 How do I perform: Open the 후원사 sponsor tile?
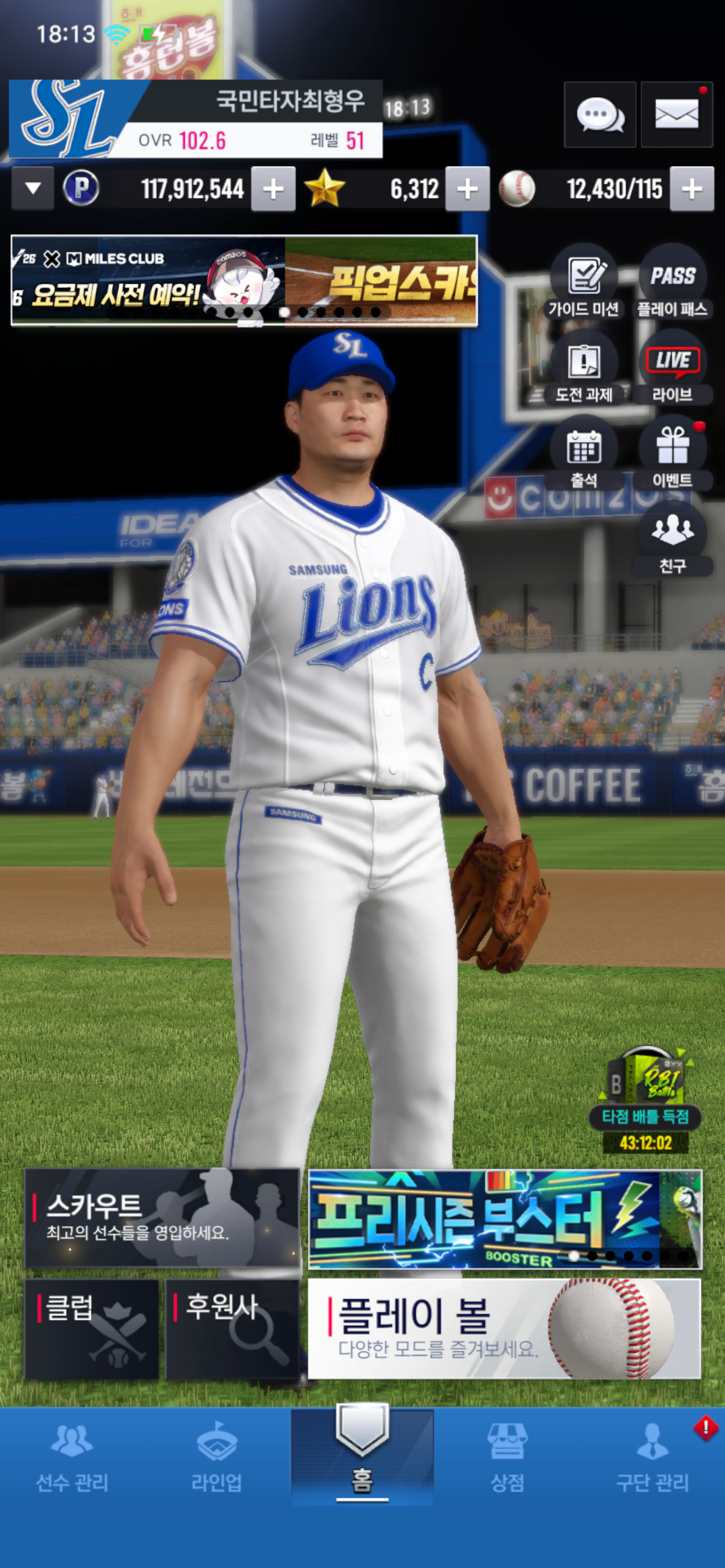coord(232,1329)
